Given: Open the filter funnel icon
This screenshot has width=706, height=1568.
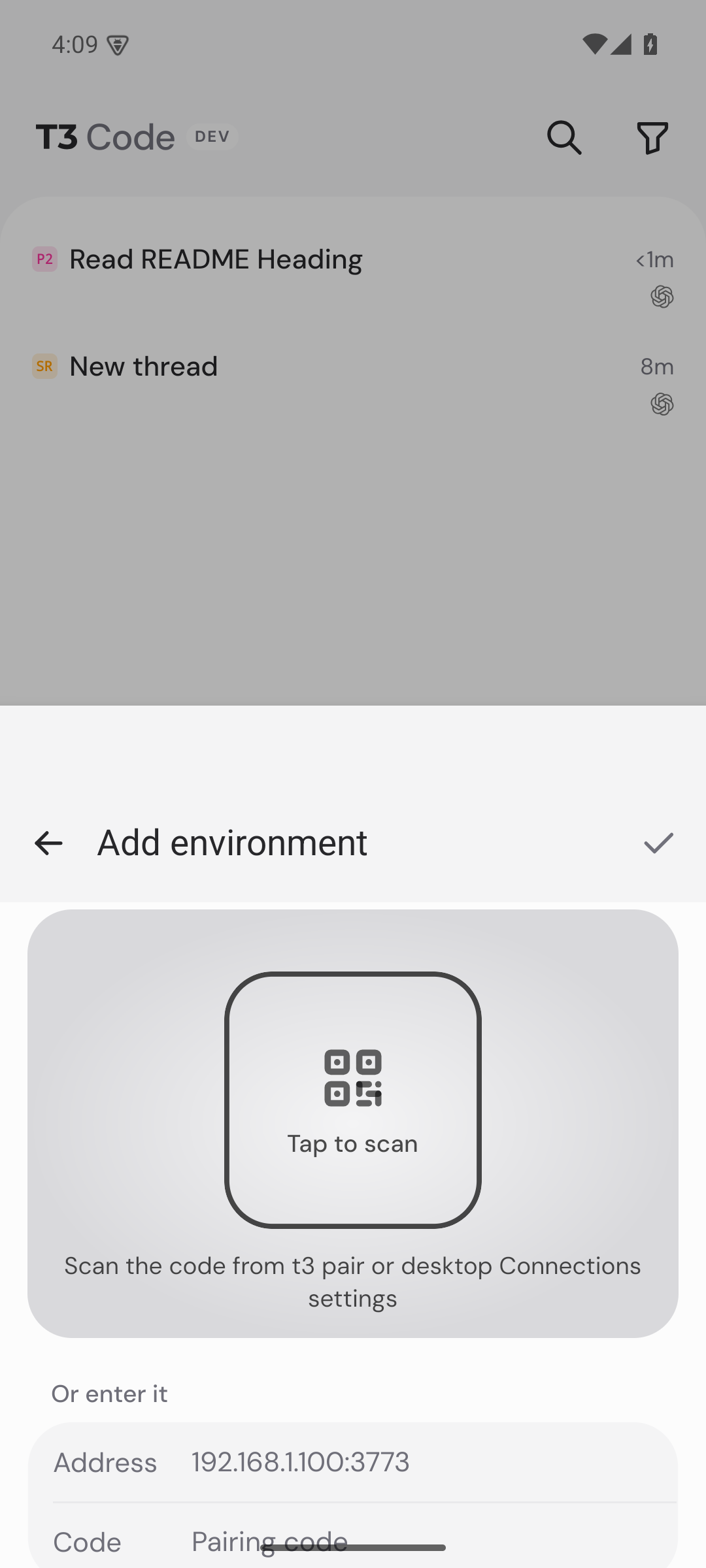Looking at the screenshot, I should [x=652, y=137].
